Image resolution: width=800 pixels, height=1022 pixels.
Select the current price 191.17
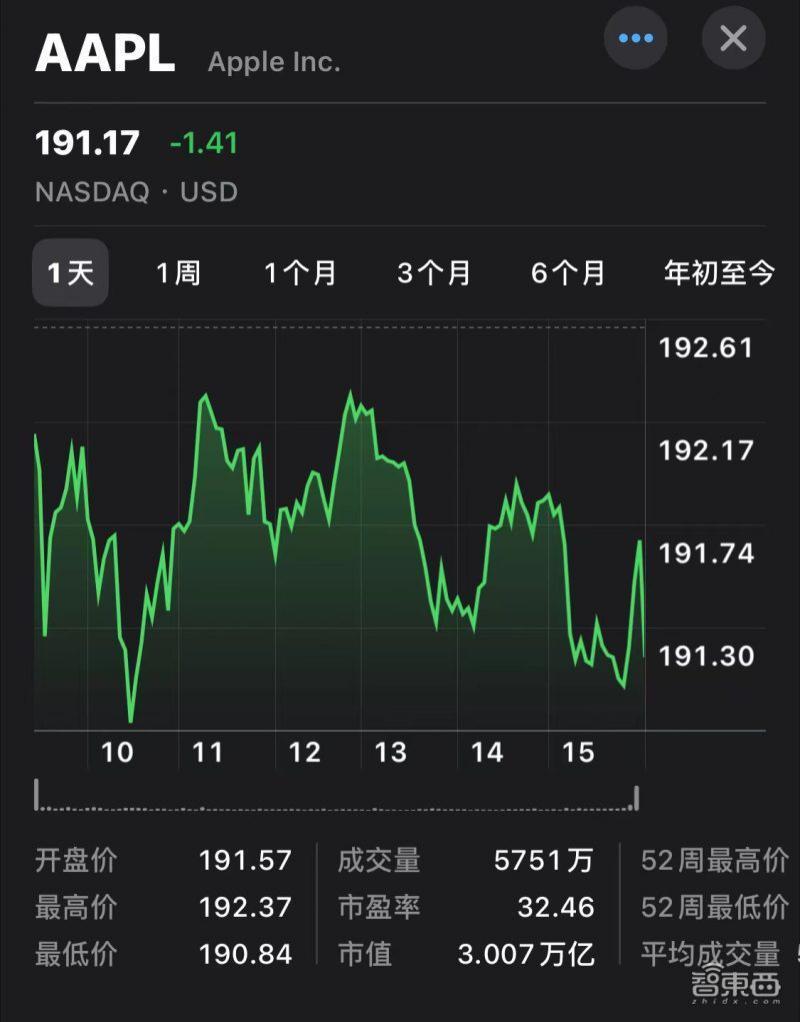[88, 143]
